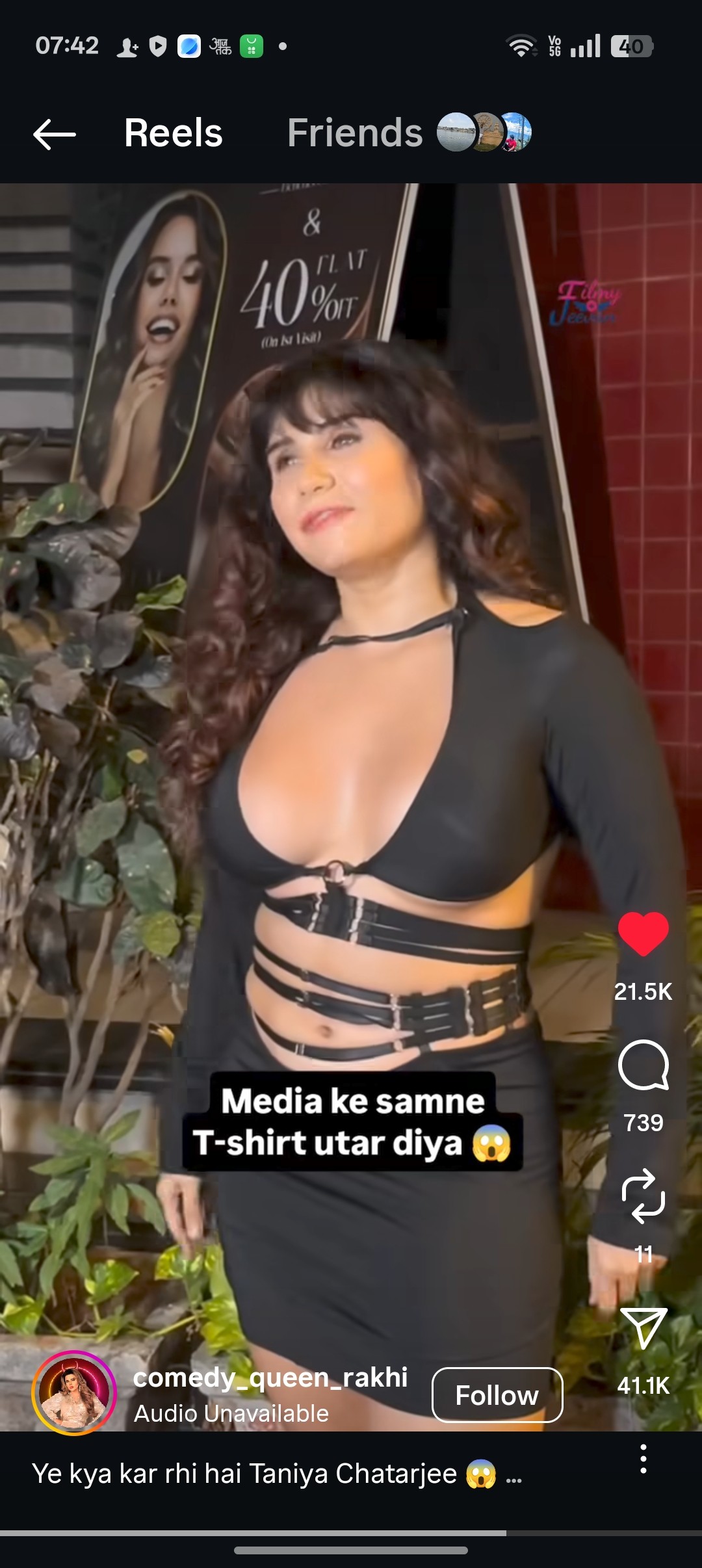
Task: Tap the Audio Unavailable label
Action: (231, 1413)
